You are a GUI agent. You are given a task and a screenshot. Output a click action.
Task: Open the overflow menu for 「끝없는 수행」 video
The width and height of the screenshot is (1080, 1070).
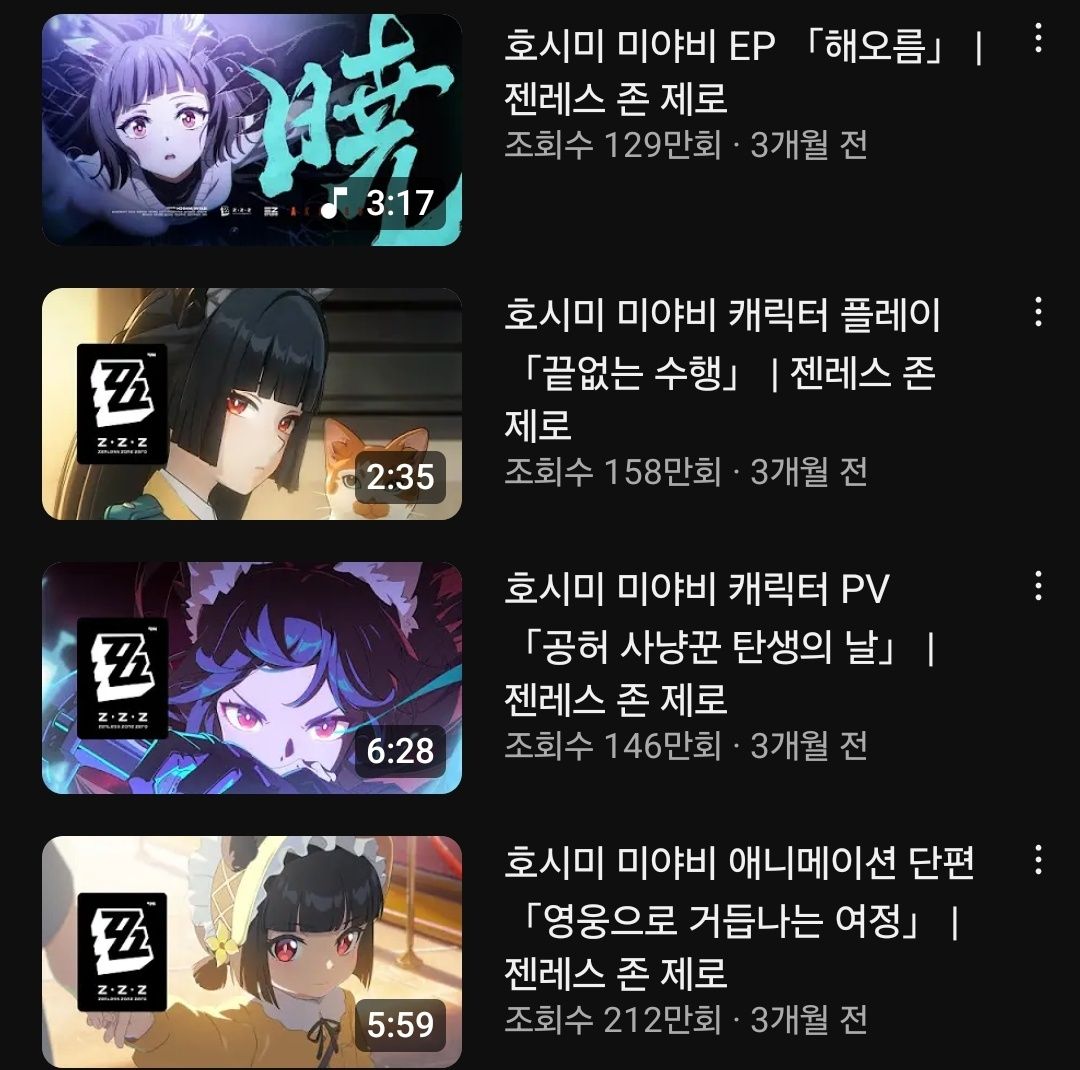pyautogui.click(x=1038, y=312)
